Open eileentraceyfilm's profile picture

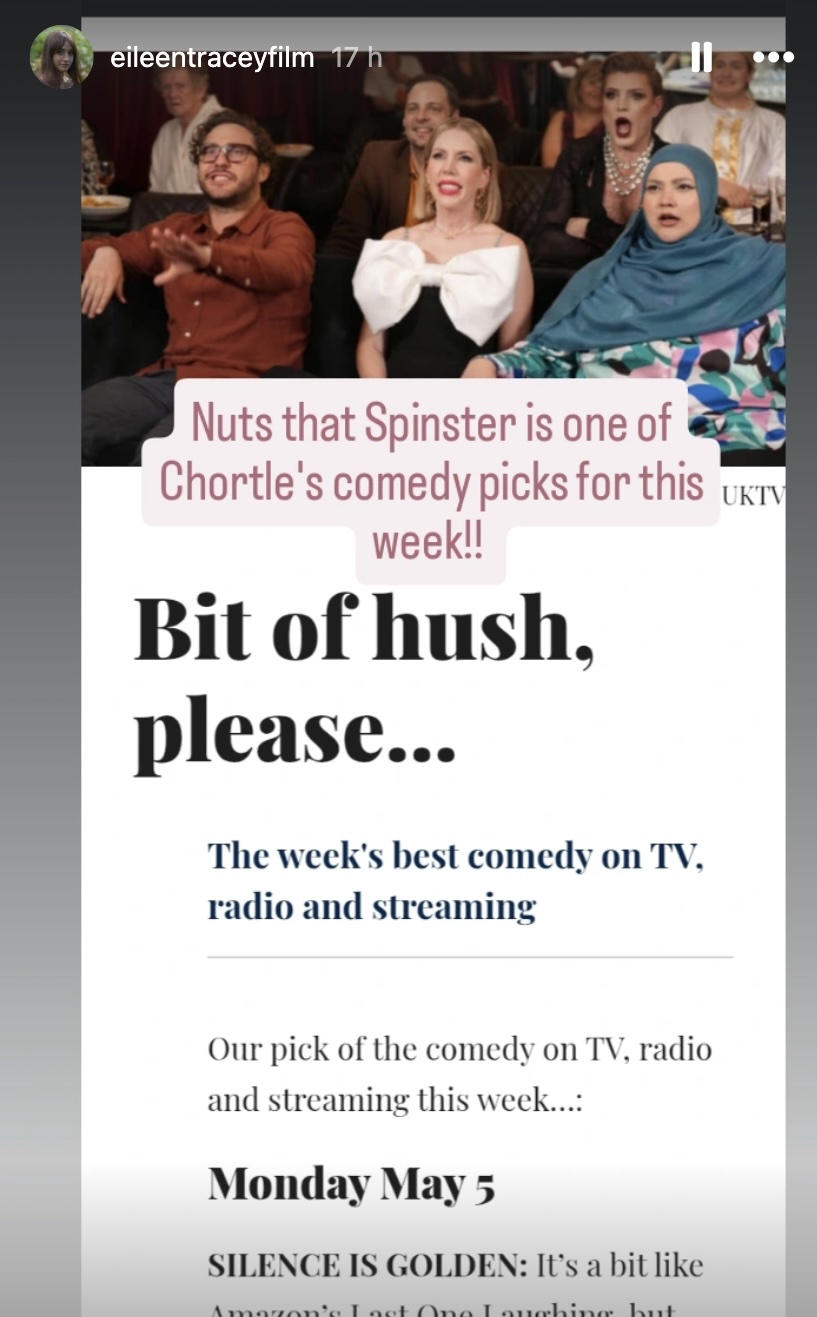[62, 57]
